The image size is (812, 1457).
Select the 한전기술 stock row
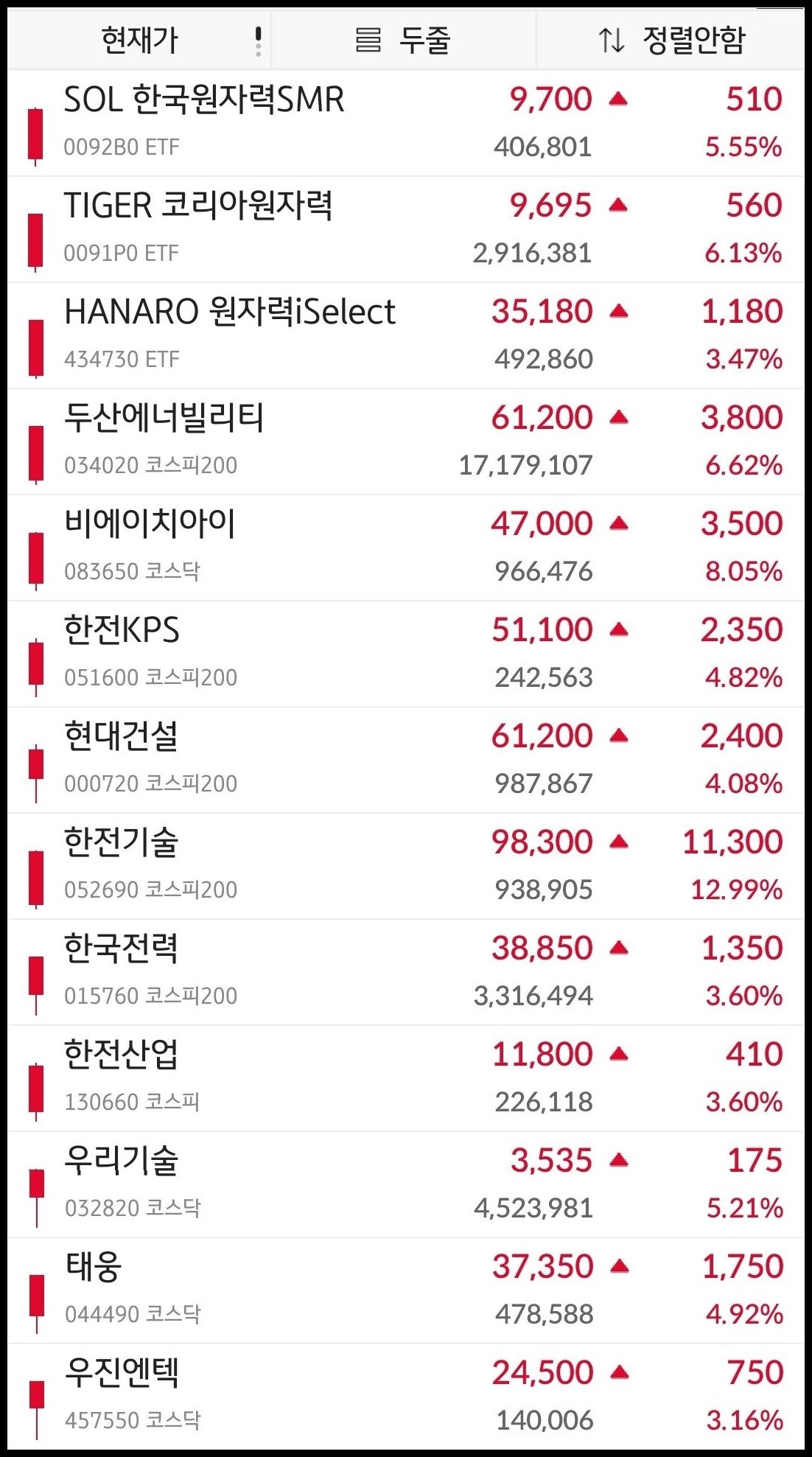[x=122, y=843]
